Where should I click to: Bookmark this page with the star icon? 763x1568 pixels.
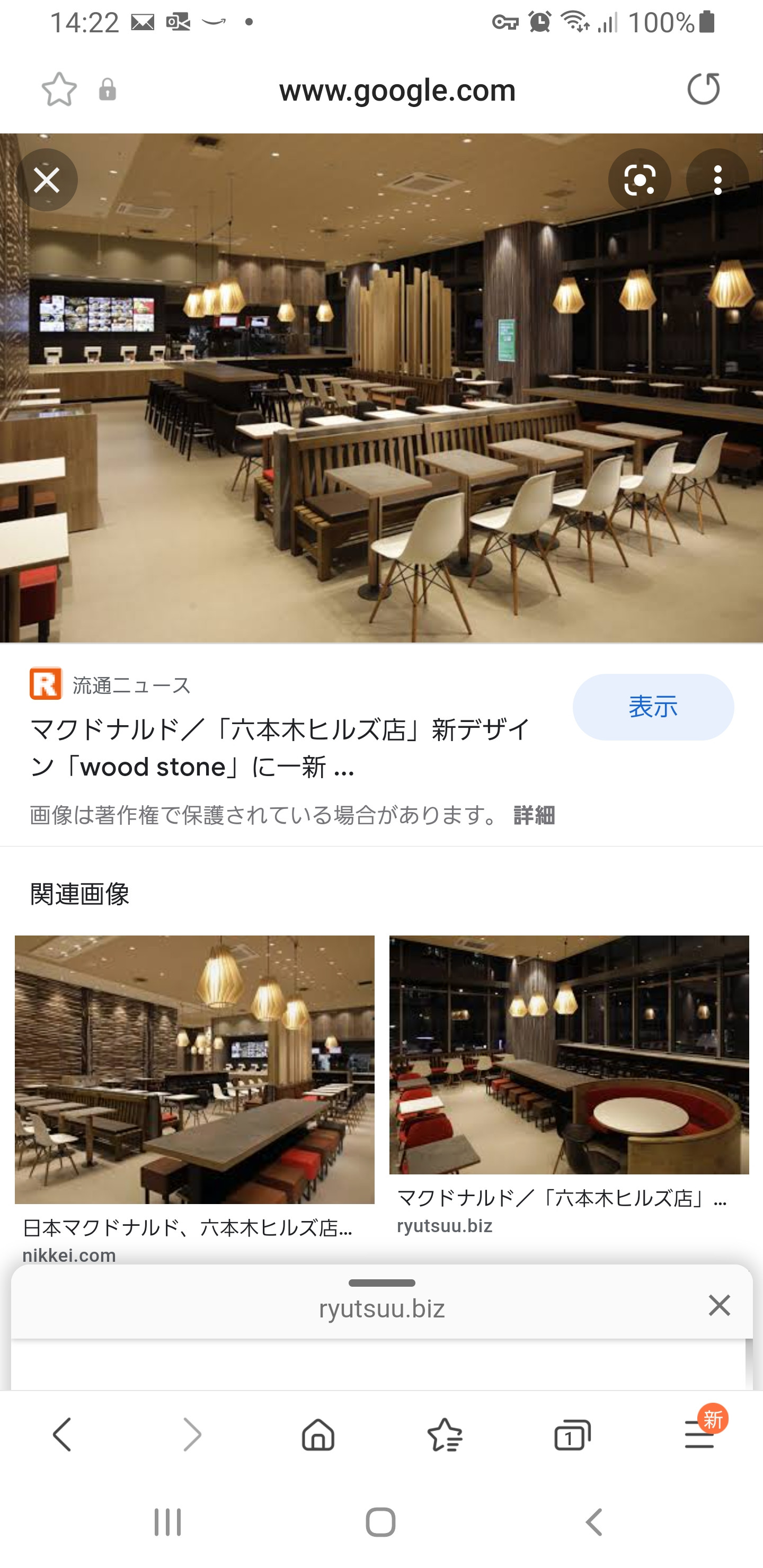59,90
